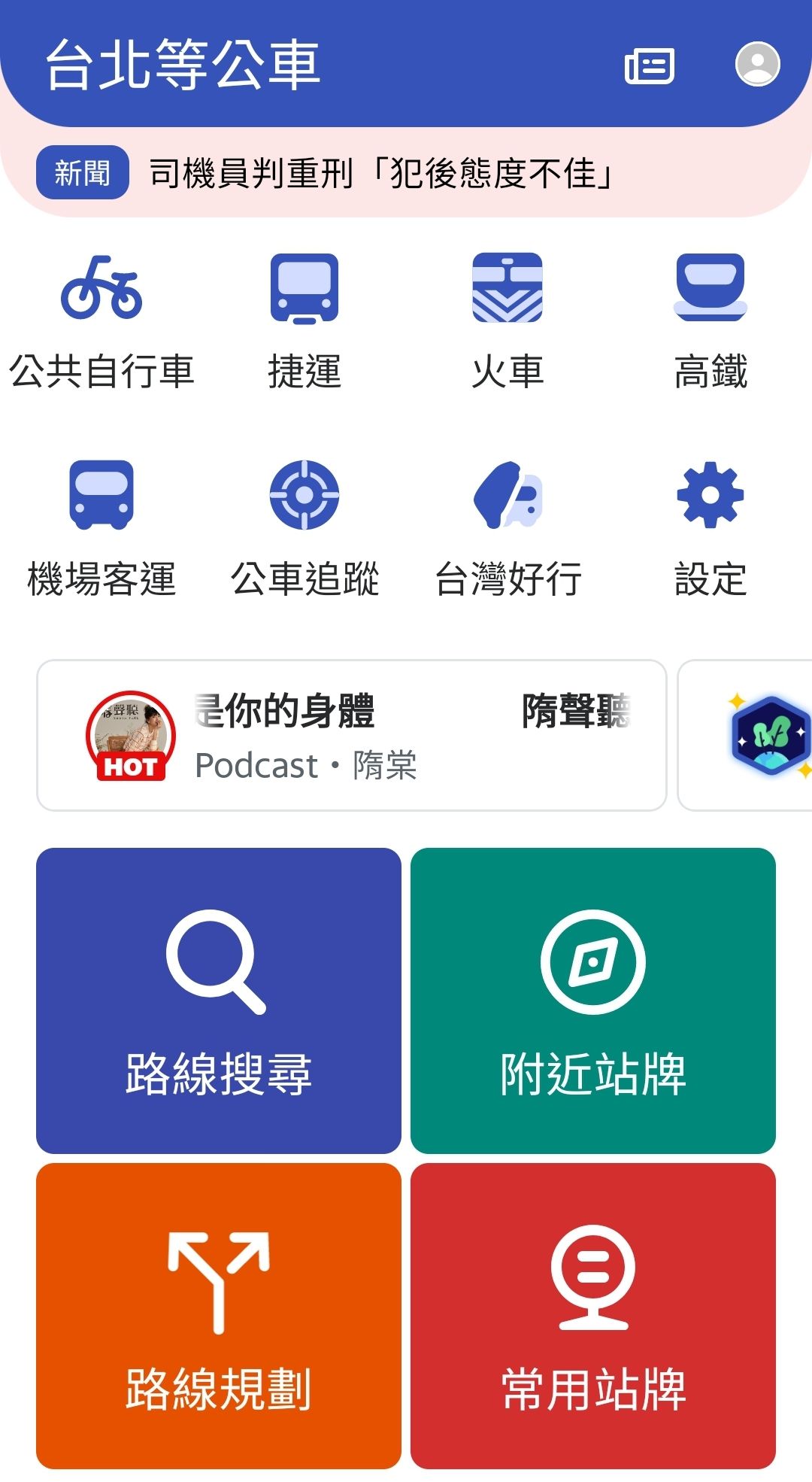The image size is (812, 1482).
Task: Open the user profile avatar
Action: coord(757,64)
